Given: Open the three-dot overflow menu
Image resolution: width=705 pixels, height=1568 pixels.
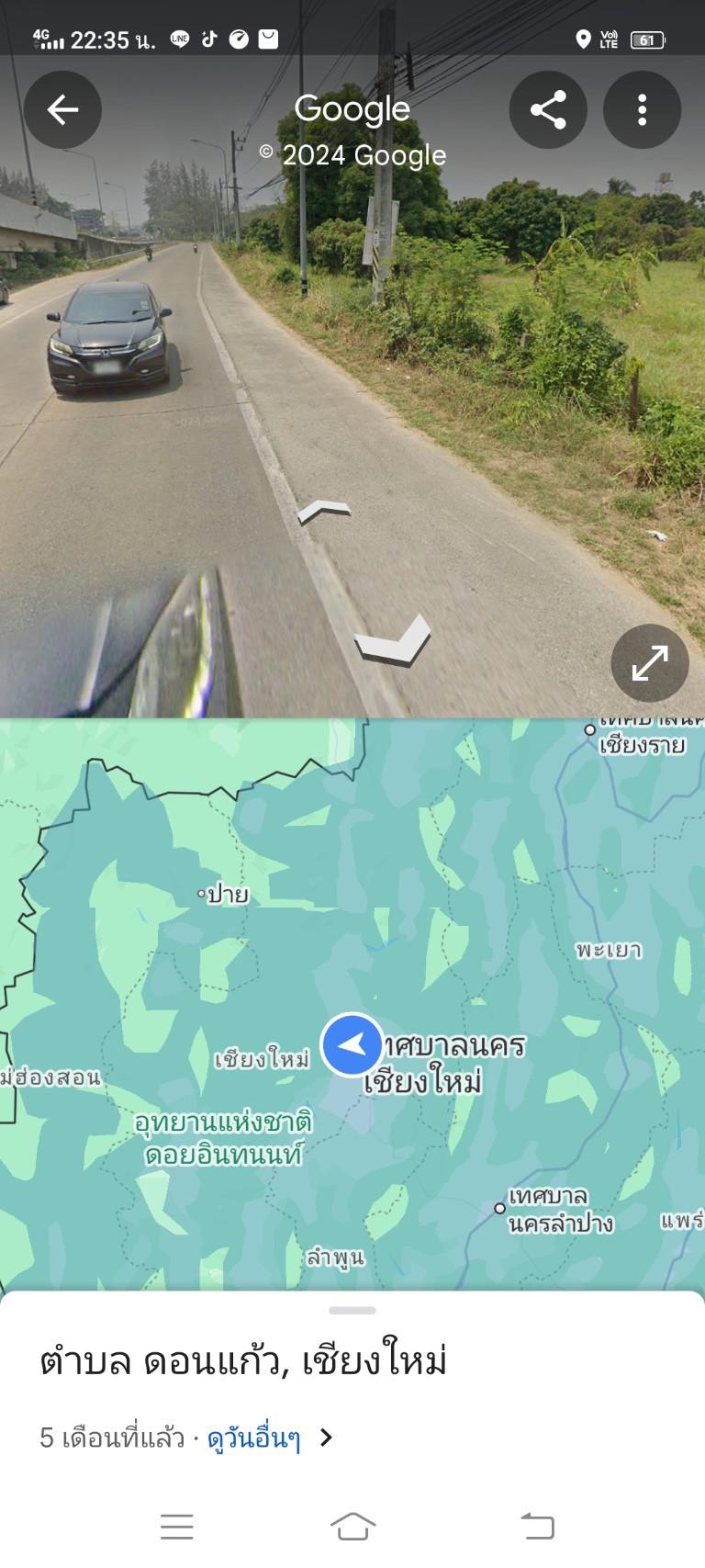Looking at the screenshot, I should [642, 110].
